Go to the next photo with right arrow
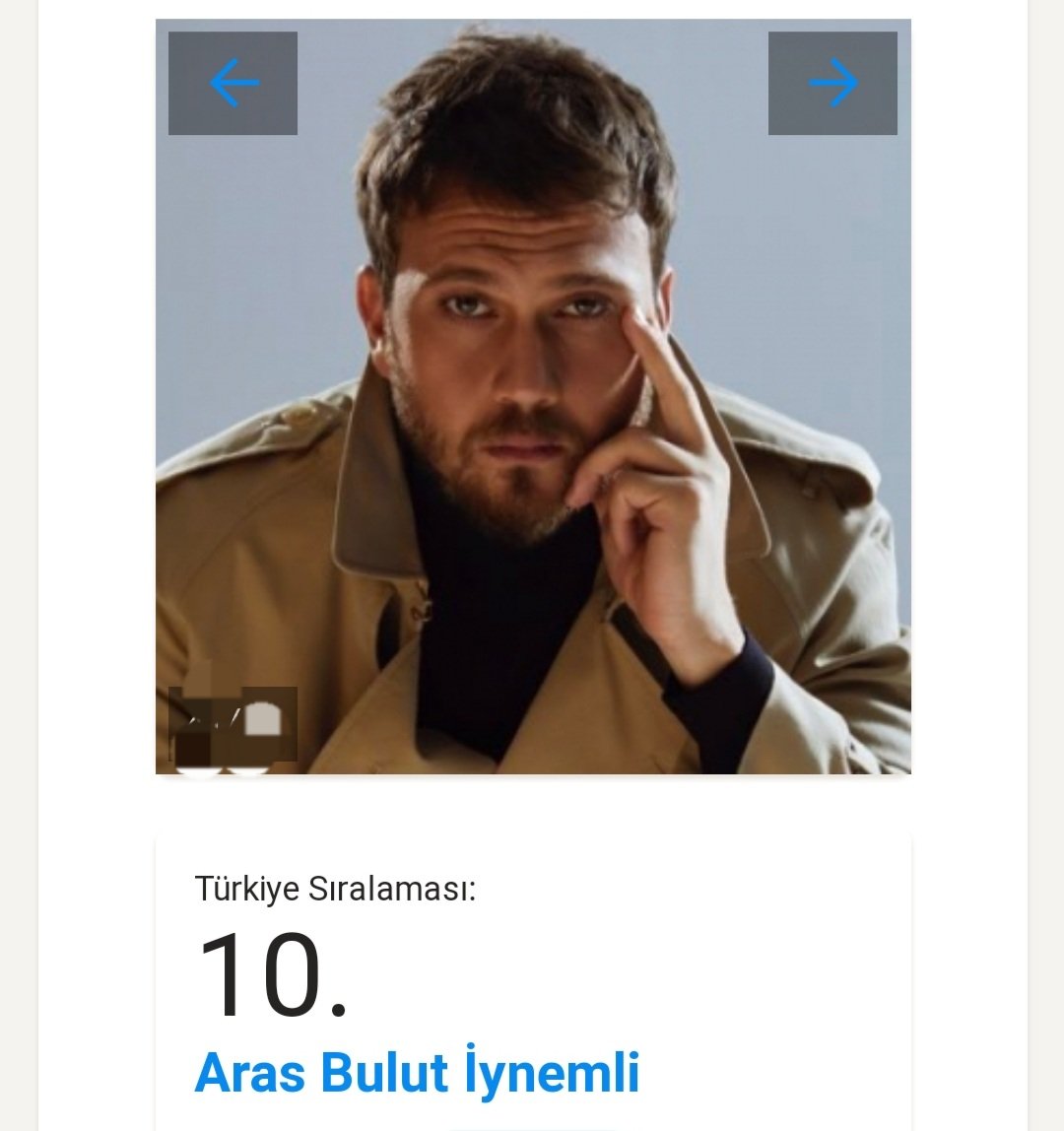This screenshot has width=1064, height=1131. tap(832, 83)
